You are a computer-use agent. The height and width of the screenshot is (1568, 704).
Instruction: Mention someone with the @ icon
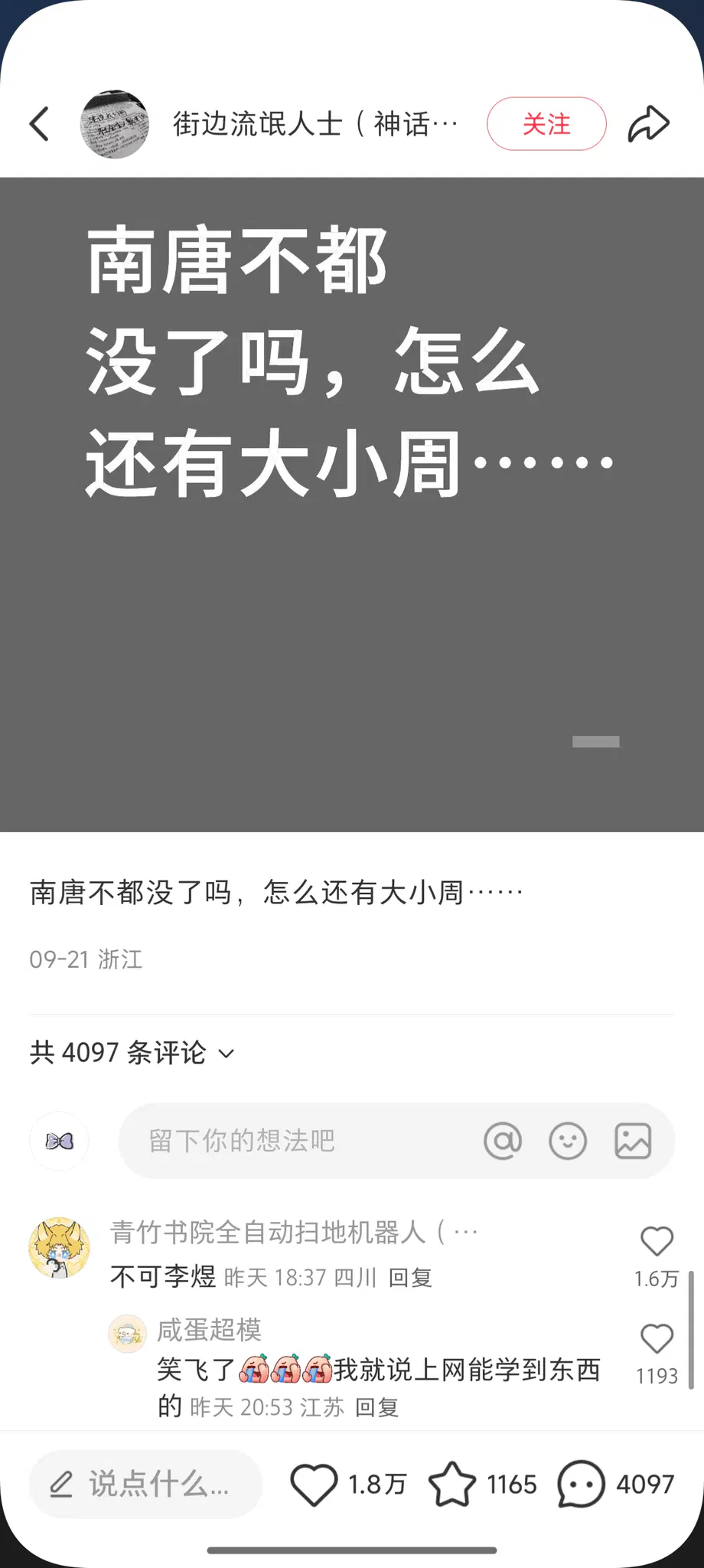click(503, 1141)
